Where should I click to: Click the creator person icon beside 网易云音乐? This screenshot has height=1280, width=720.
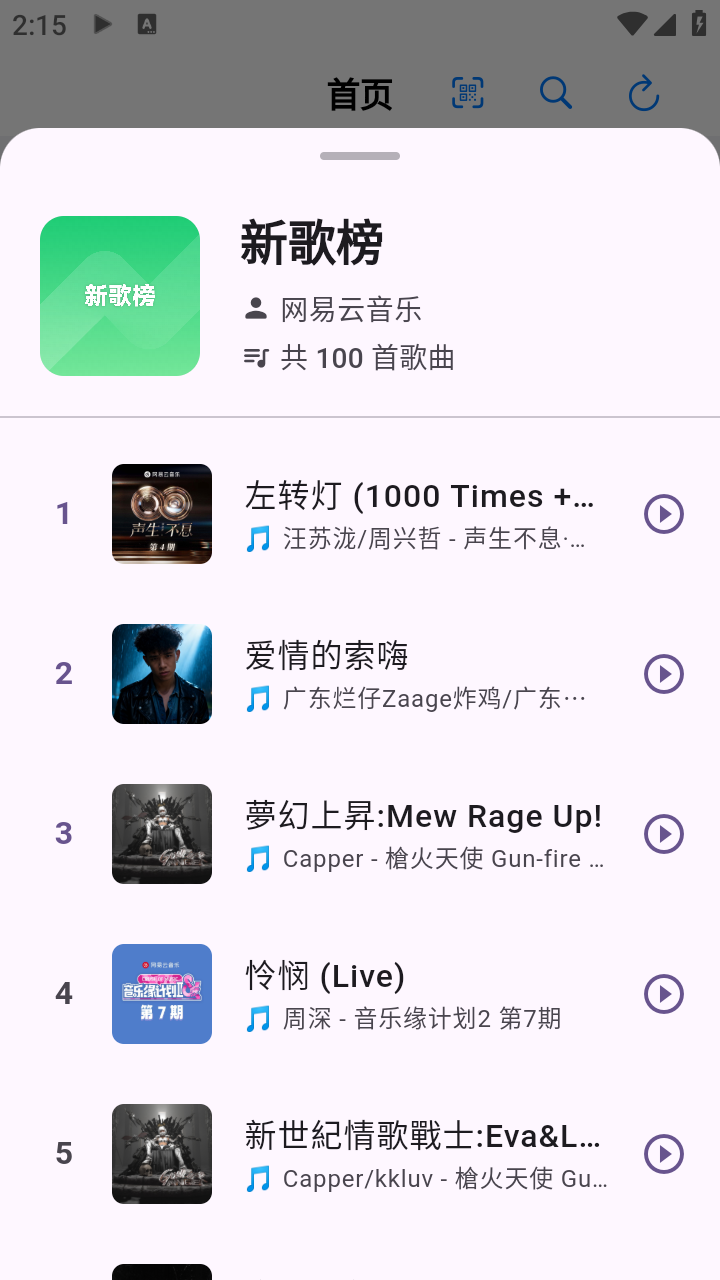point(257,310)
